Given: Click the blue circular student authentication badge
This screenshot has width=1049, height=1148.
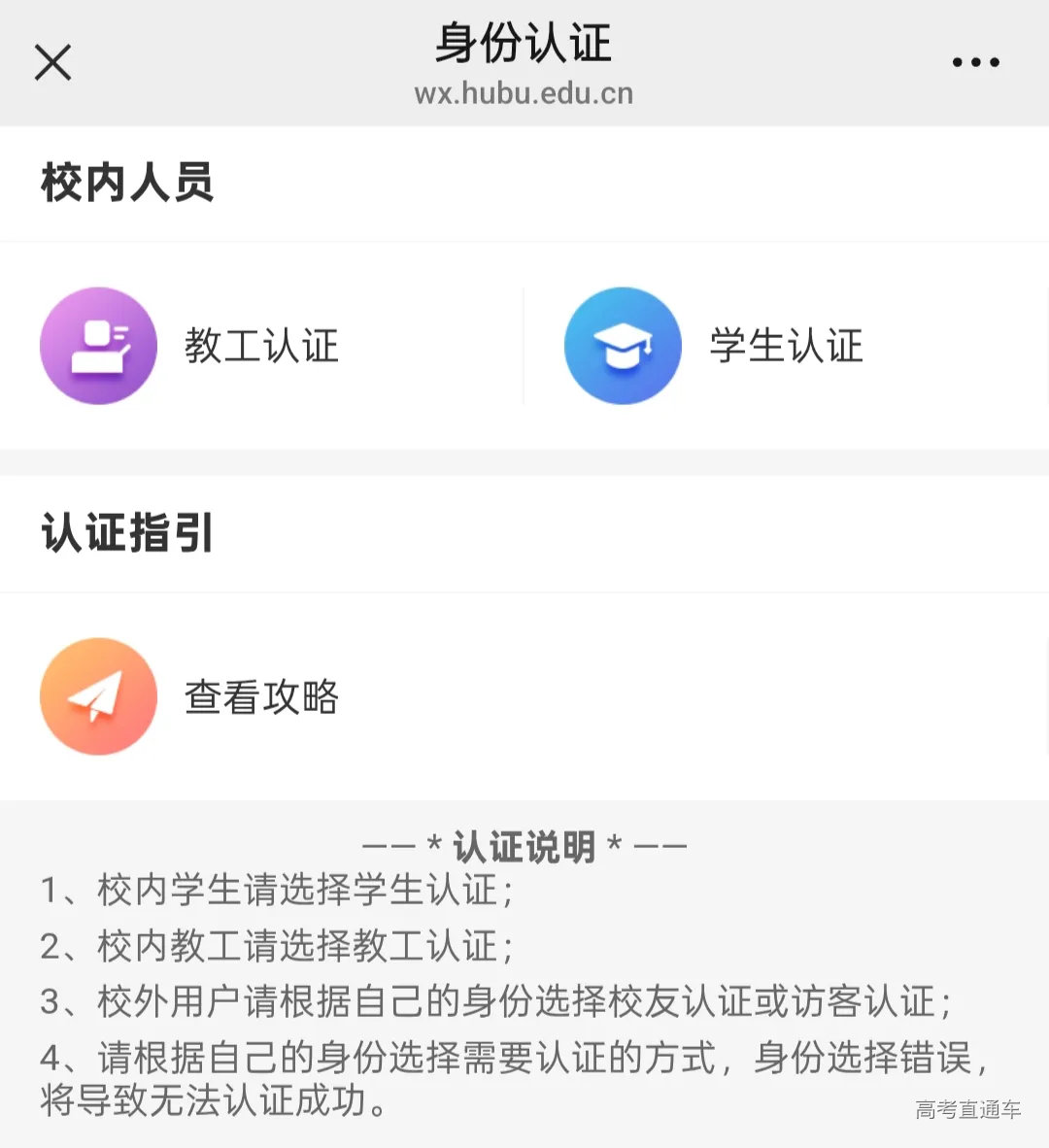Looking at the screenshot, I should coord(623,346).
